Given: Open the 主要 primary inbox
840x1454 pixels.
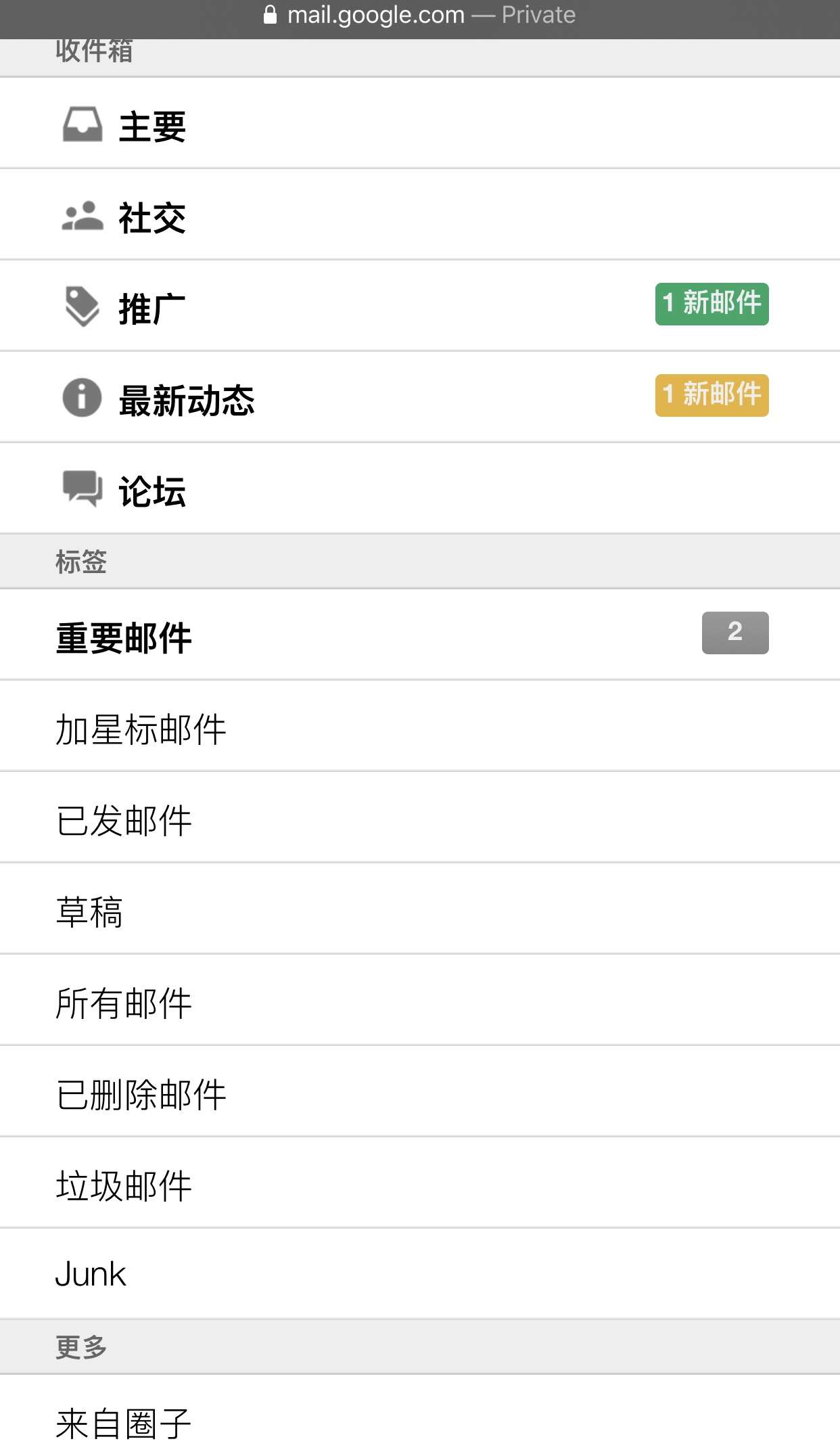Looking at the screenshot, I should [x=152, y=126].
